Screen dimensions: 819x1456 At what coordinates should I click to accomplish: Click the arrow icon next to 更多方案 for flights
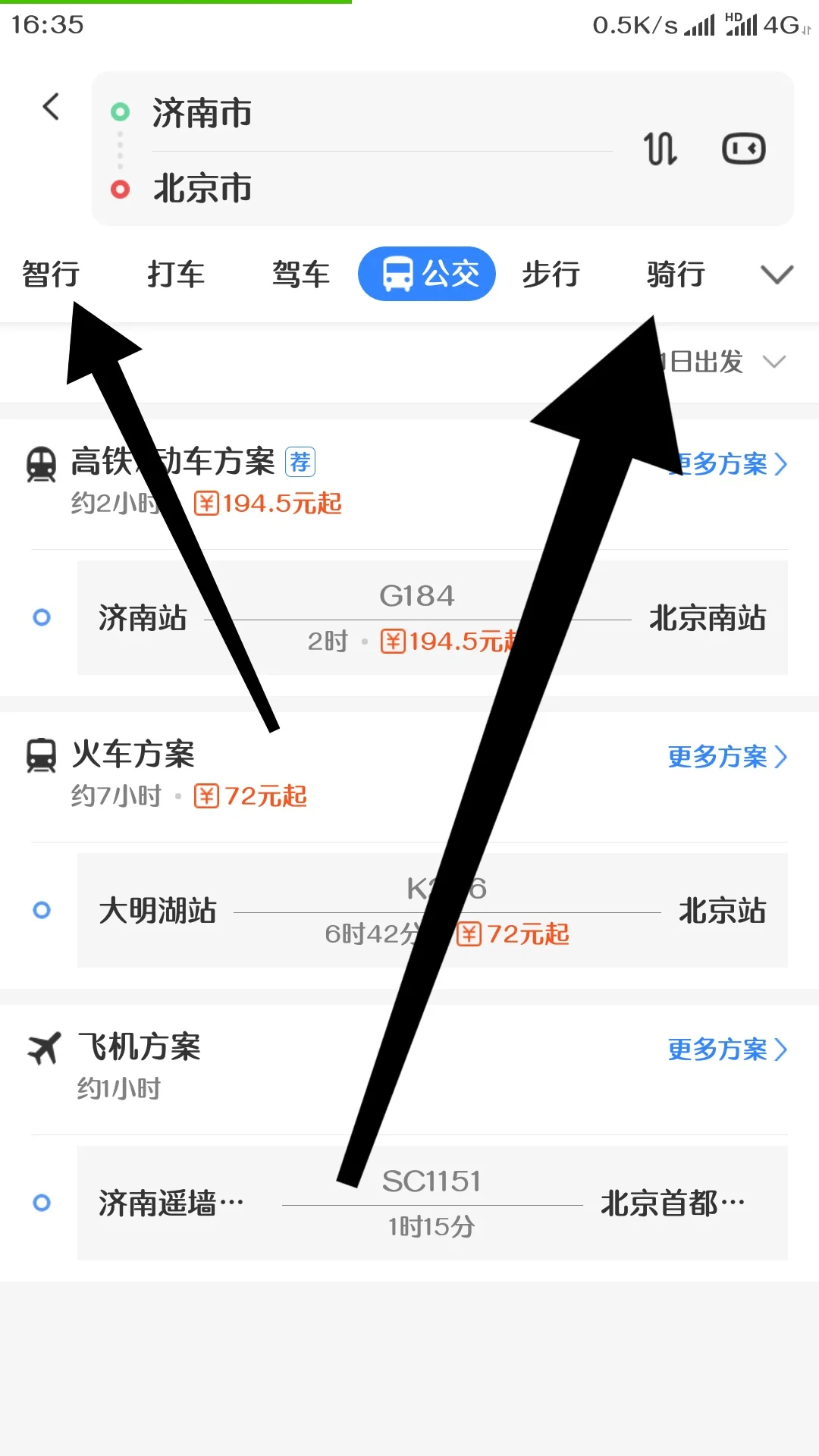pos(782,1051)
